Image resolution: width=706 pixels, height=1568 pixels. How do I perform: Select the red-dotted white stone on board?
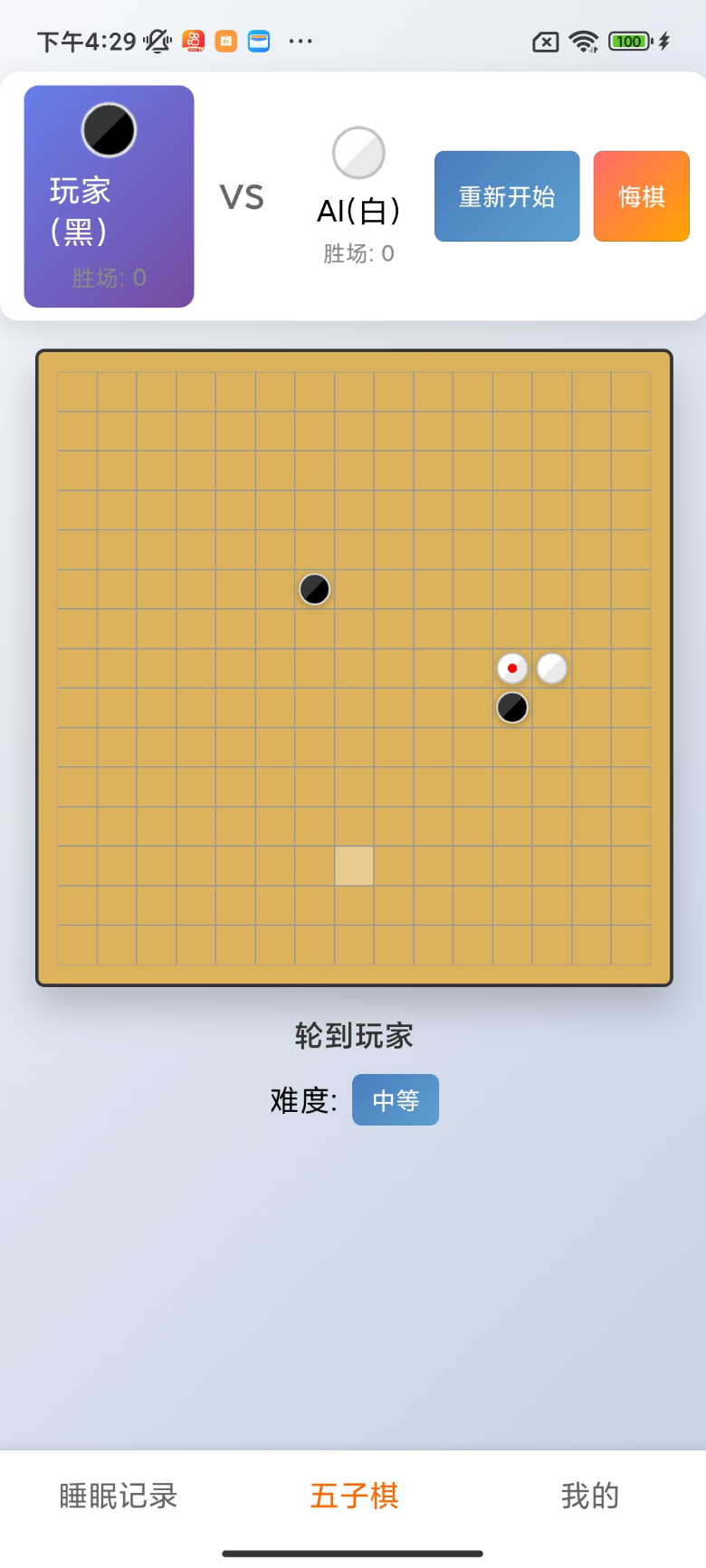[512, 668]
